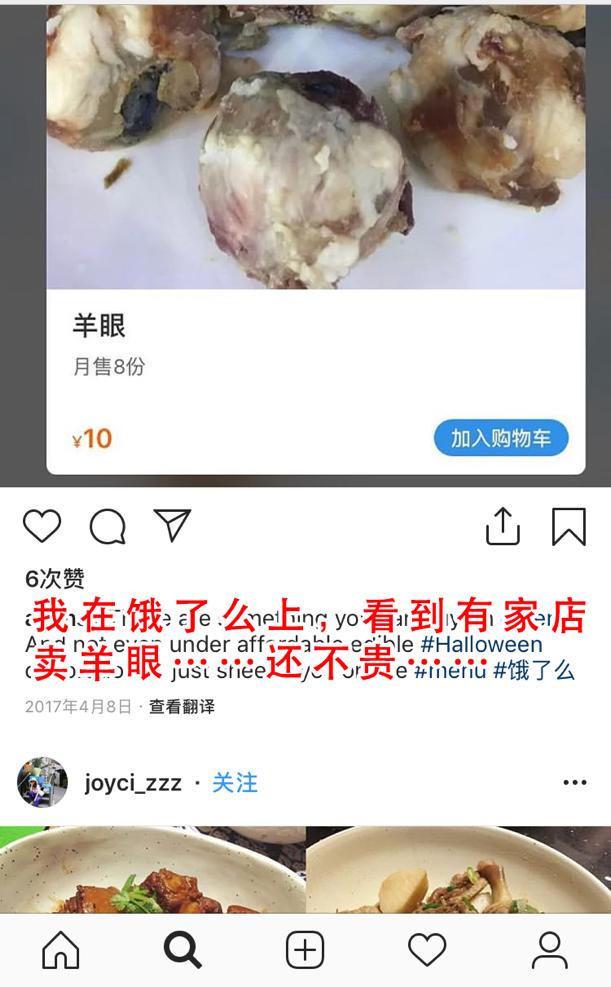The width and height of the screenshot is (611, 987).
Task: Open joyci_zzz's profile picture
Action: click(x=43, y=782)
